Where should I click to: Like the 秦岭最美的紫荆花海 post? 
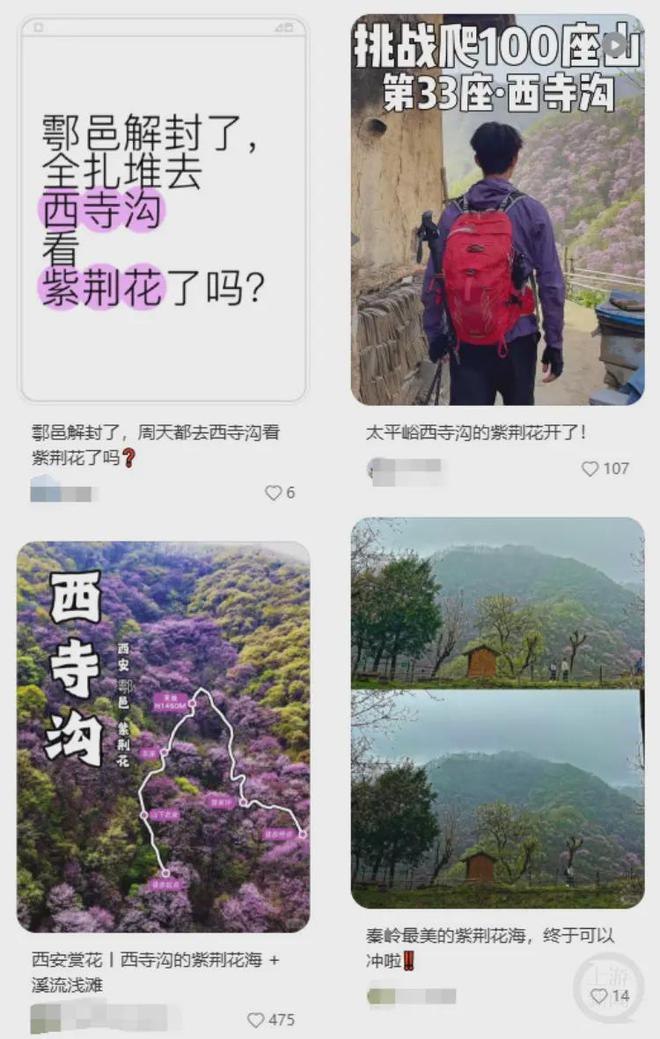click(599, 996)
